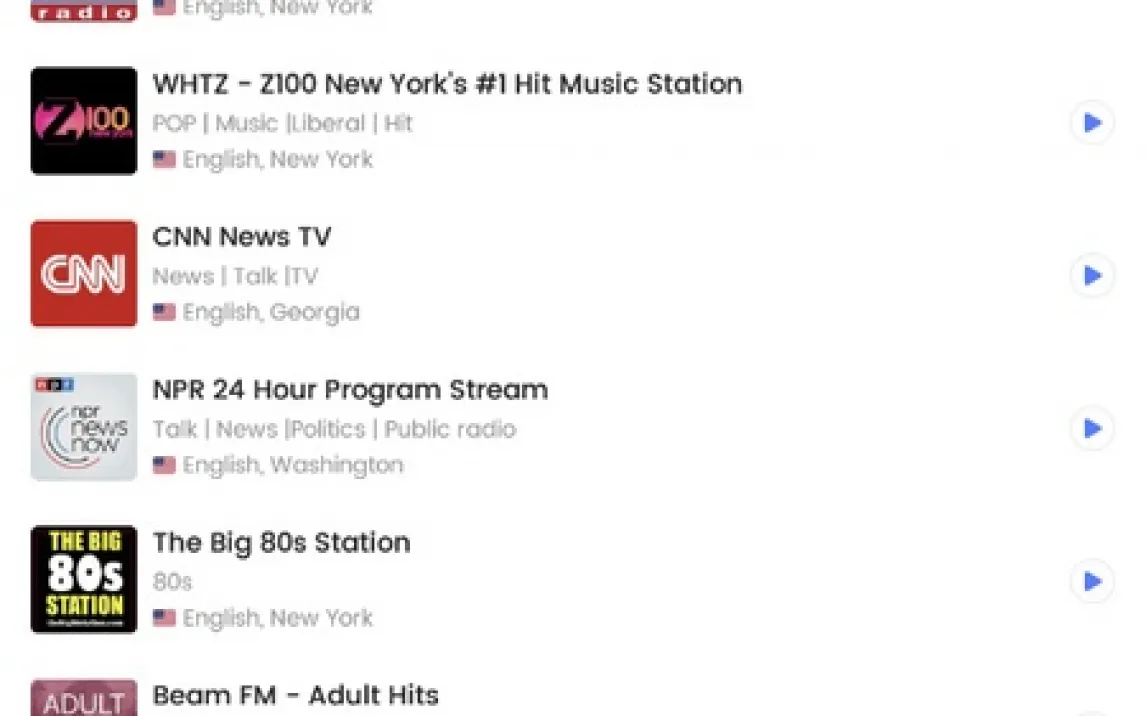The image size is (1146, 716).
Task: Open Beam FM - Adult Hits station
Action: pos(295,696)
